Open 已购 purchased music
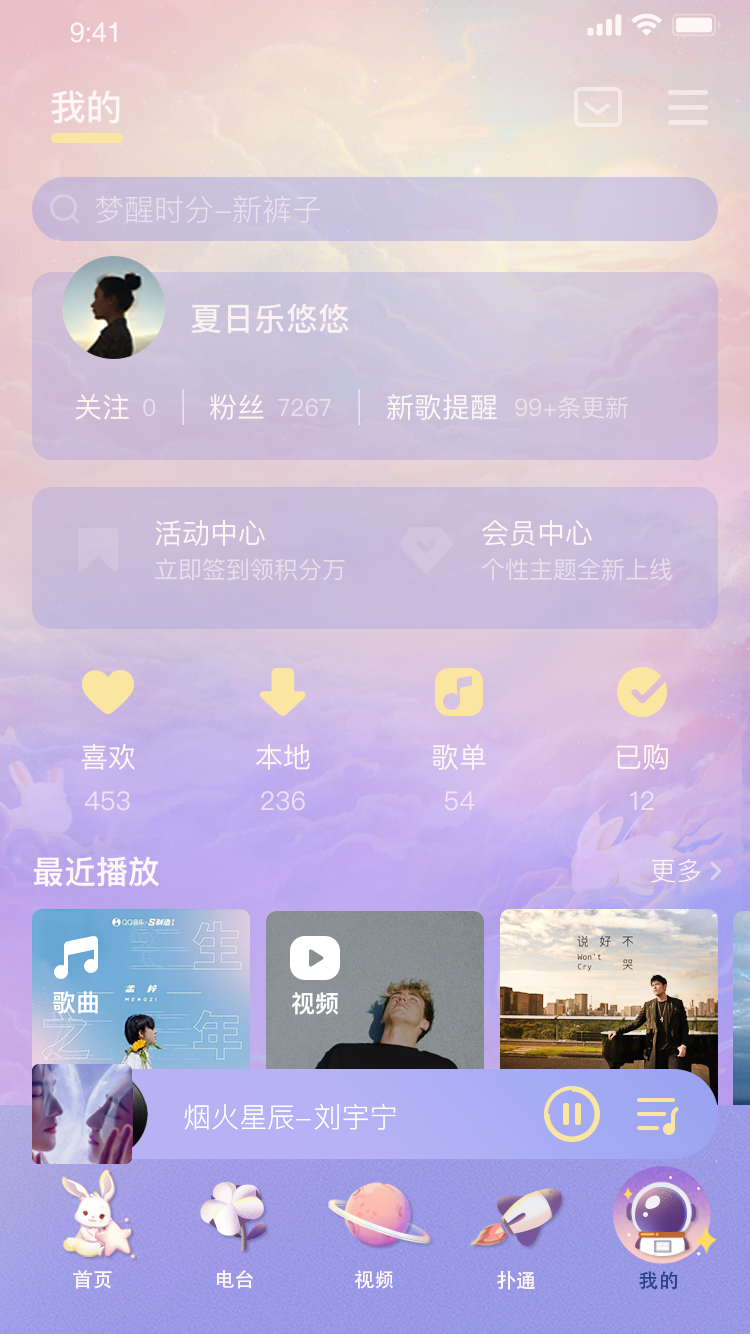Viewport: 750px width, 1334px height. pos(642,740)
